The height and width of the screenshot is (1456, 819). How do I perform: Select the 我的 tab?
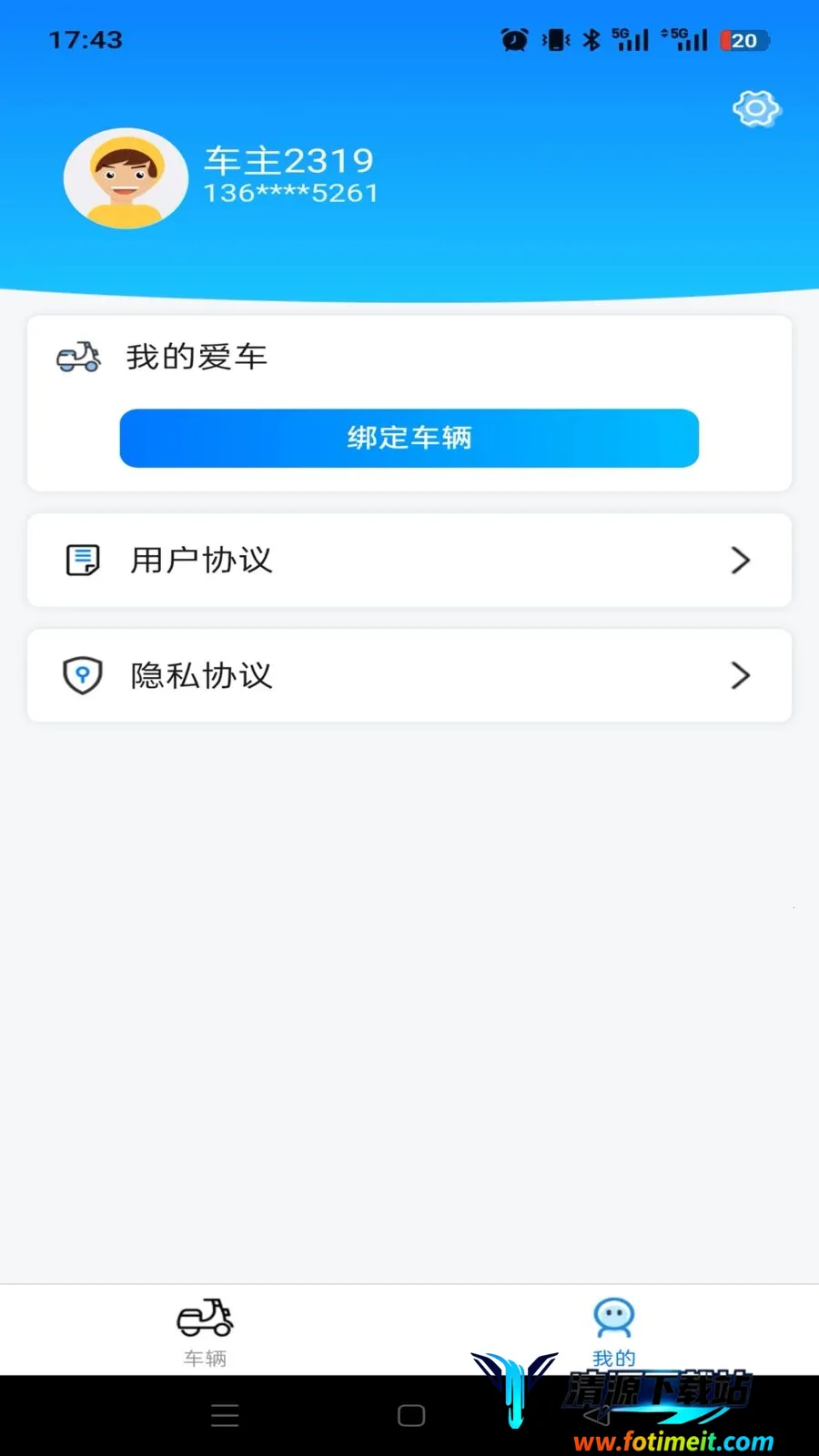[614, 1331]
